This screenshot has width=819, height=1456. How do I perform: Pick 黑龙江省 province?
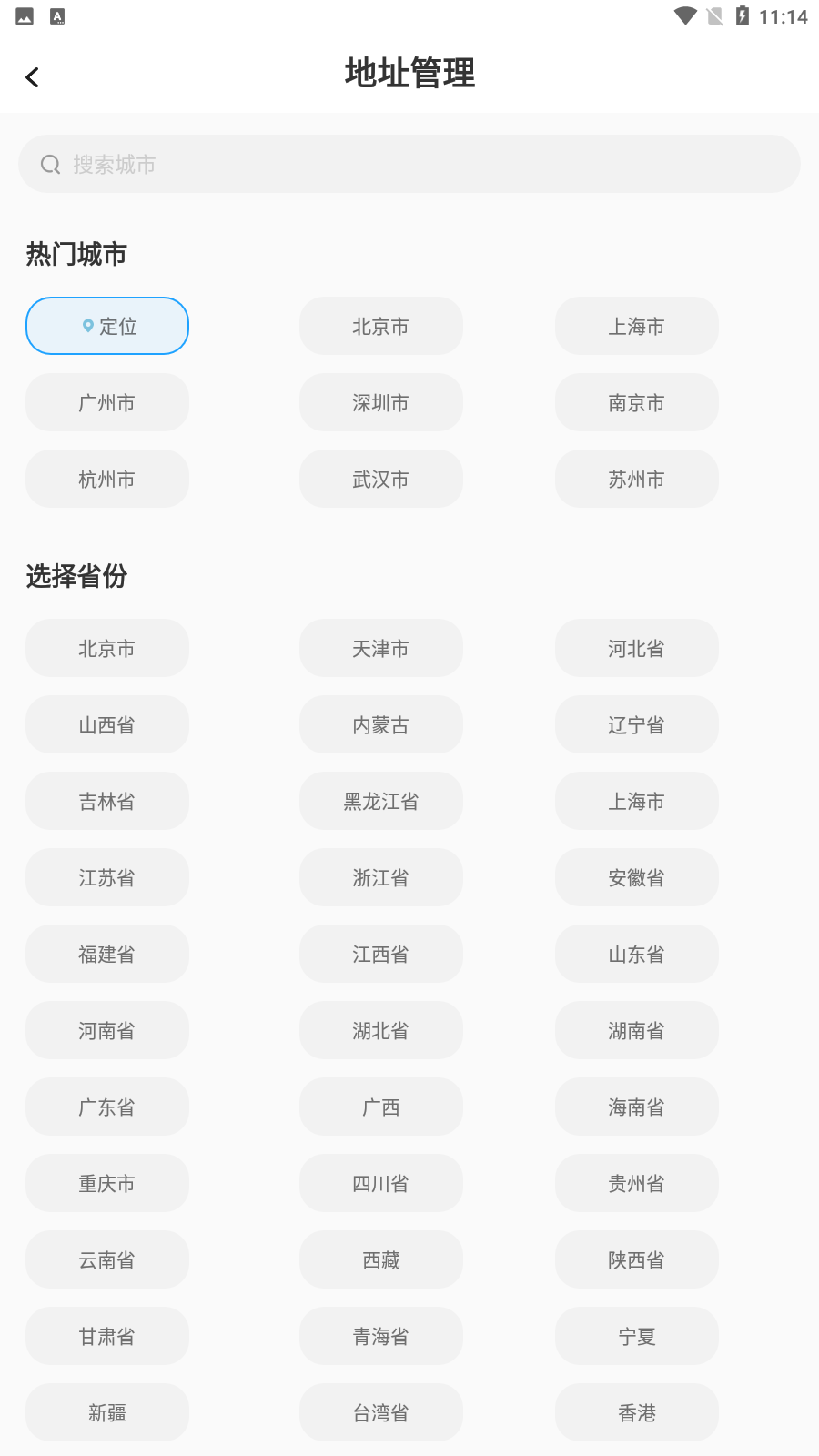(380, 801)
